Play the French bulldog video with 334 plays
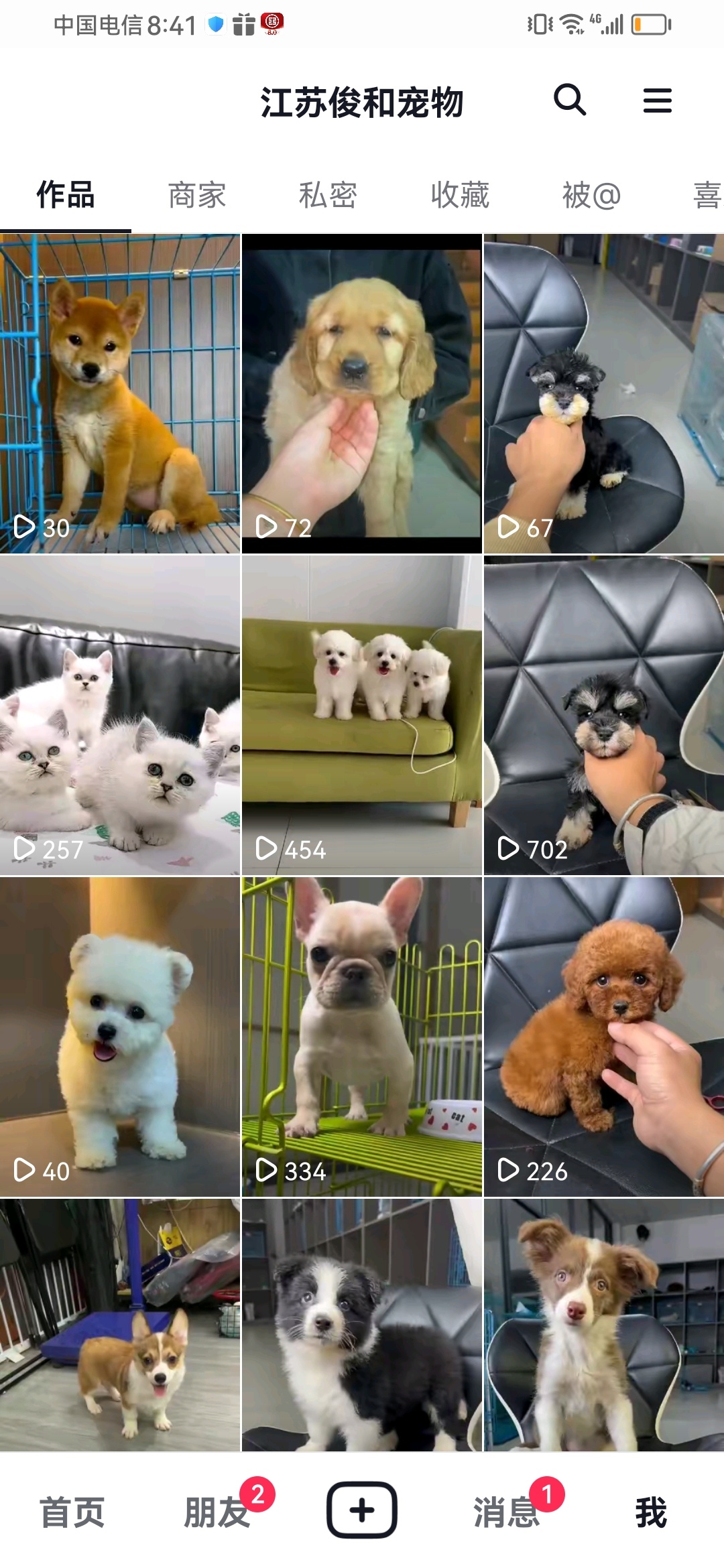The height and width of the screenshot is (1568, 724). point(362,1037)
